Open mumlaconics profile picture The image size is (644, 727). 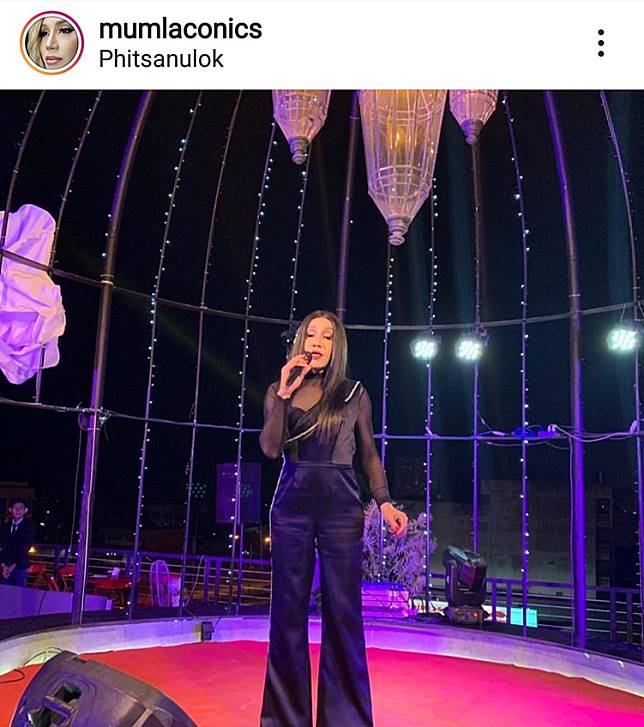(x=52, y=43)
